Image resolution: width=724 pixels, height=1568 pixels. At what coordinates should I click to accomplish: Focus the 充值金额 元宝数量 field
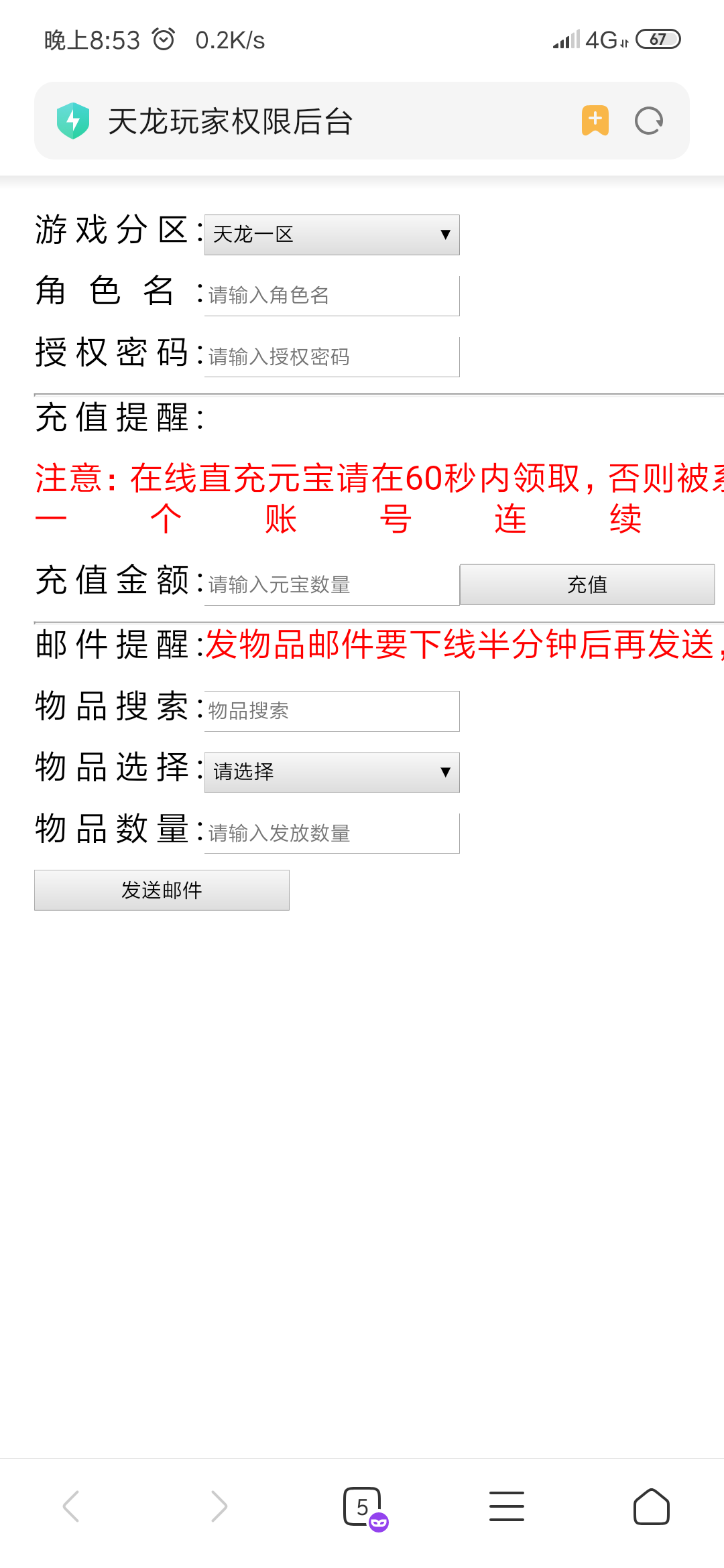(332, 584)
